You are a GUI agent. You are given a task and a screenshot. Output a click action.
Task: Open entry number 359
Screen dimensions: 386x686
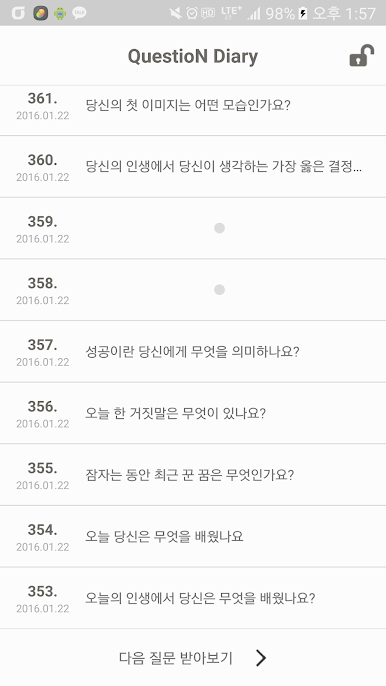pos(193,228)
